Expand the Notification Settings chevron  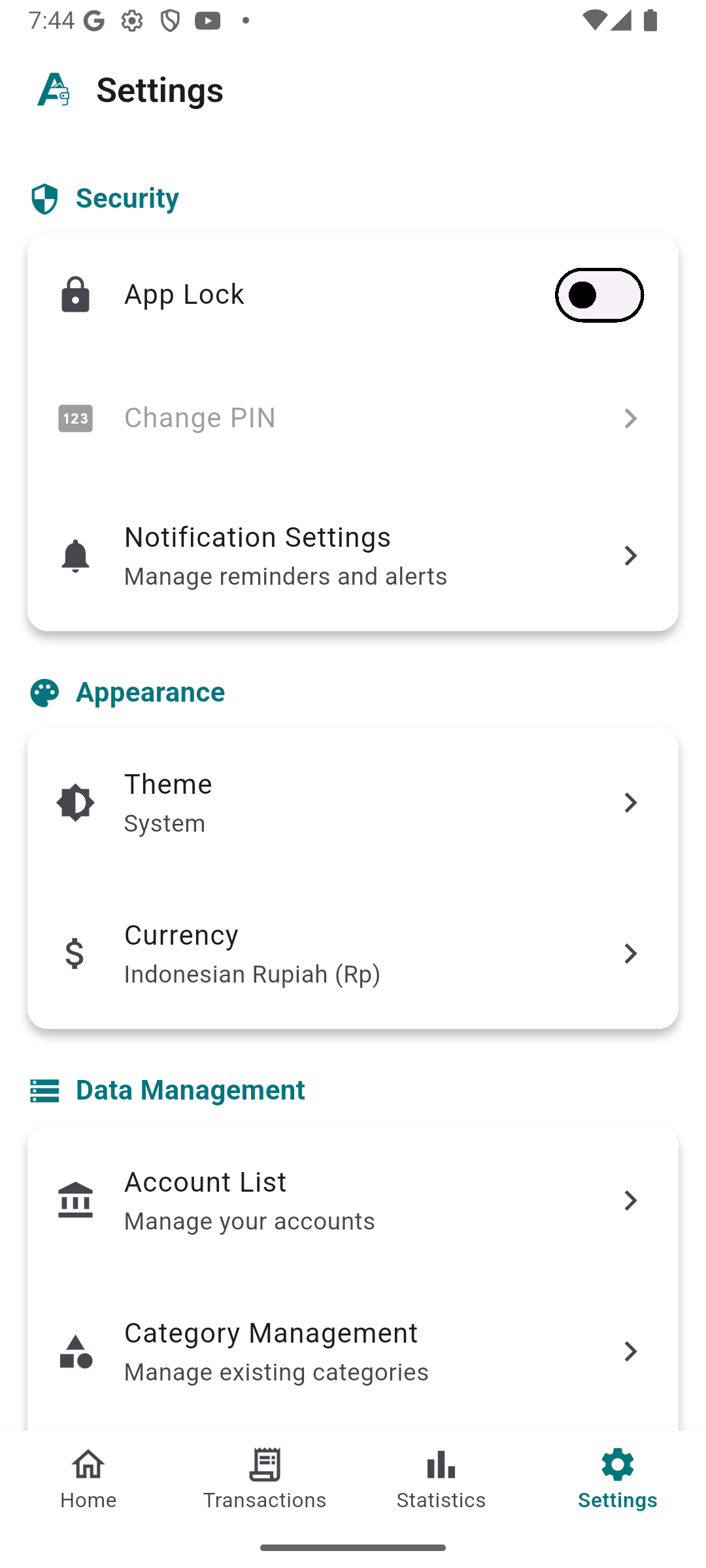click(x=630, y=555)
